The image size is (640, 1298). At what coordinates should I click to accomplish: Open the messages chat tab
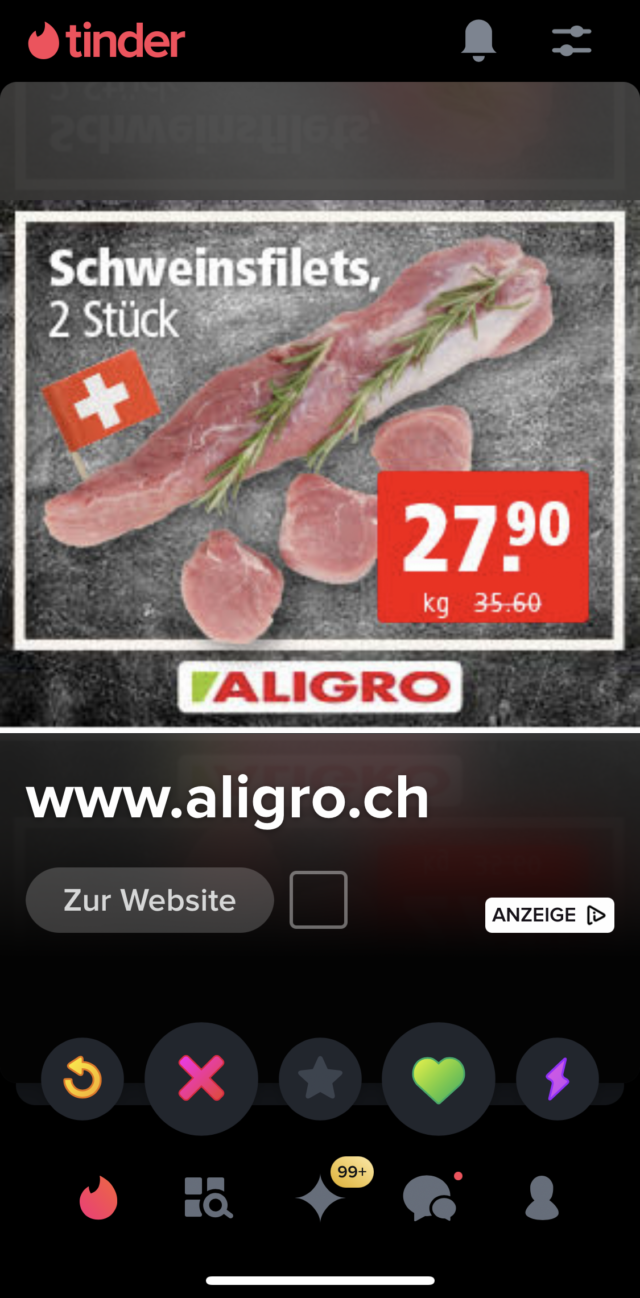pyautogui.click(x=430, y=1197)
